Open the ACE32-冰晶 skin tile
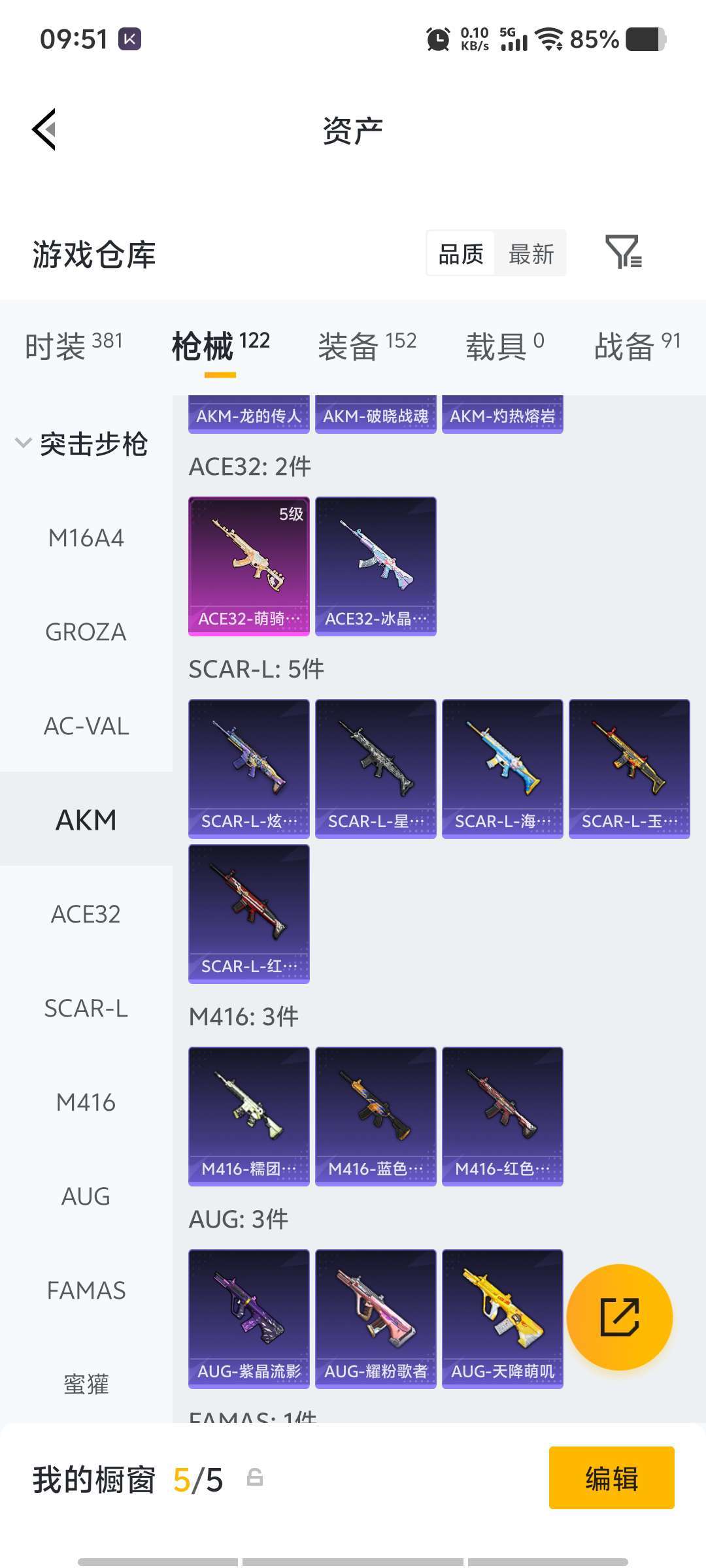 click(375, 566)
